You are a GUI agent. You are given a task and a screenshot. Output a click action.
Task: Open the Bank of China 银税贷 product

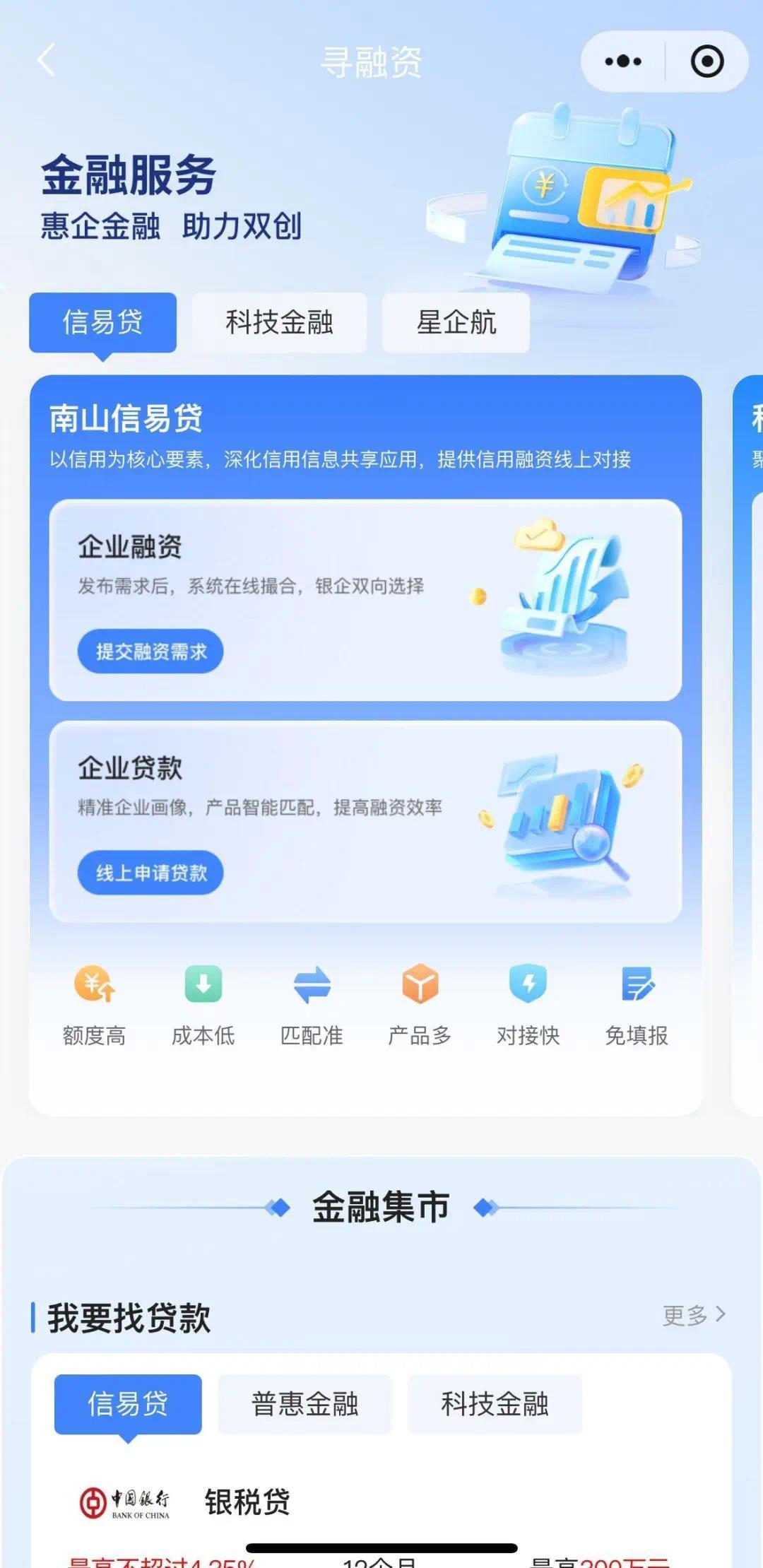(x=247, y=1502)
